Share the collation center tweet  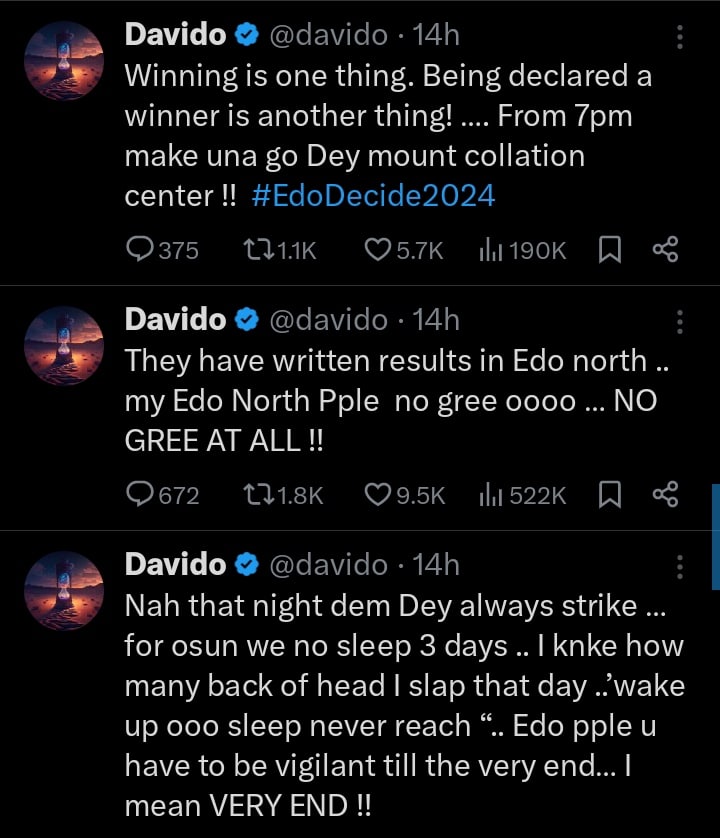coord(665,250)
